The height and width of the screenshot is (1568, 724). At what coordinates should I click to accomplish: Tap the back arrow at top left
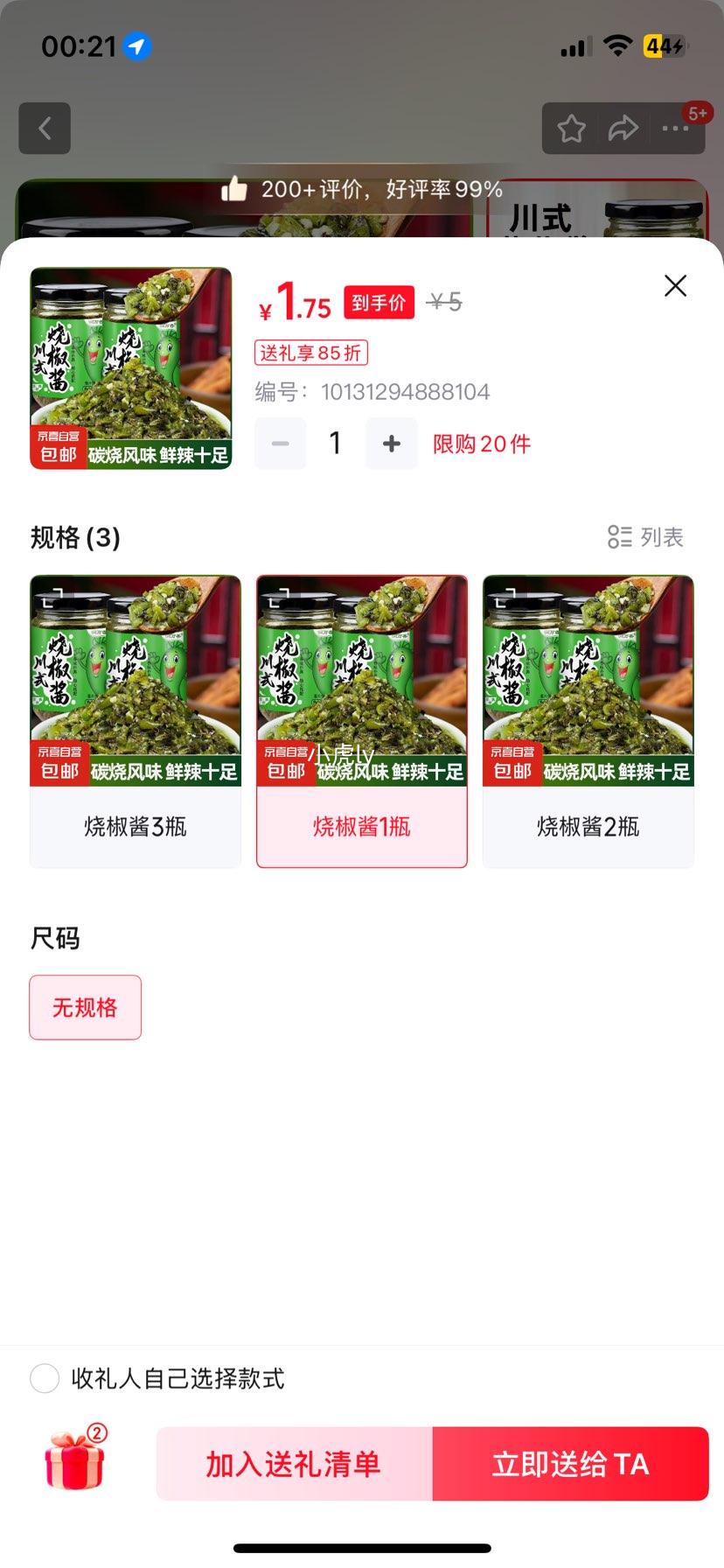45,128
